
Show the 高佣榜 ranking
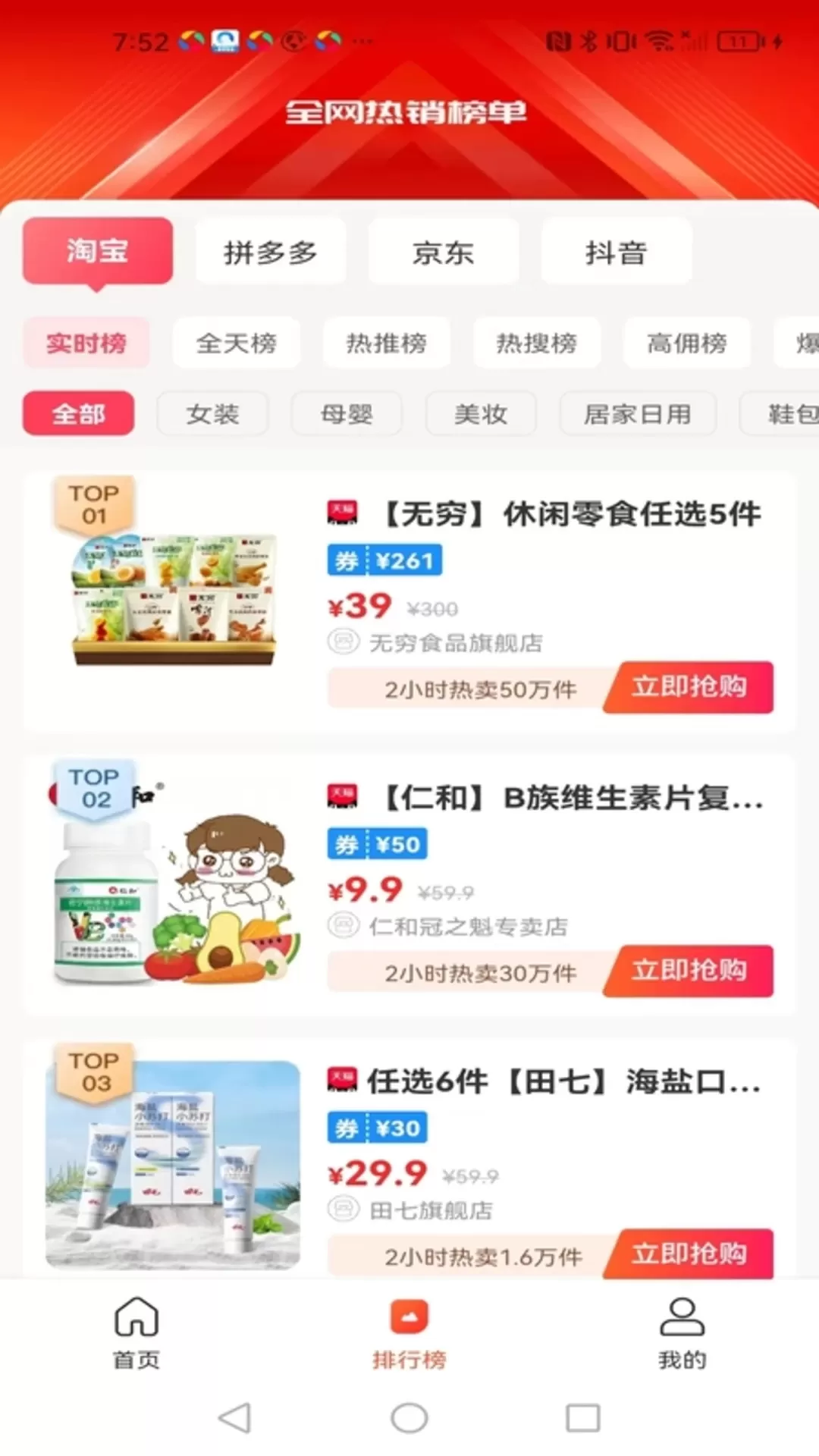click(x=687, y=344)
